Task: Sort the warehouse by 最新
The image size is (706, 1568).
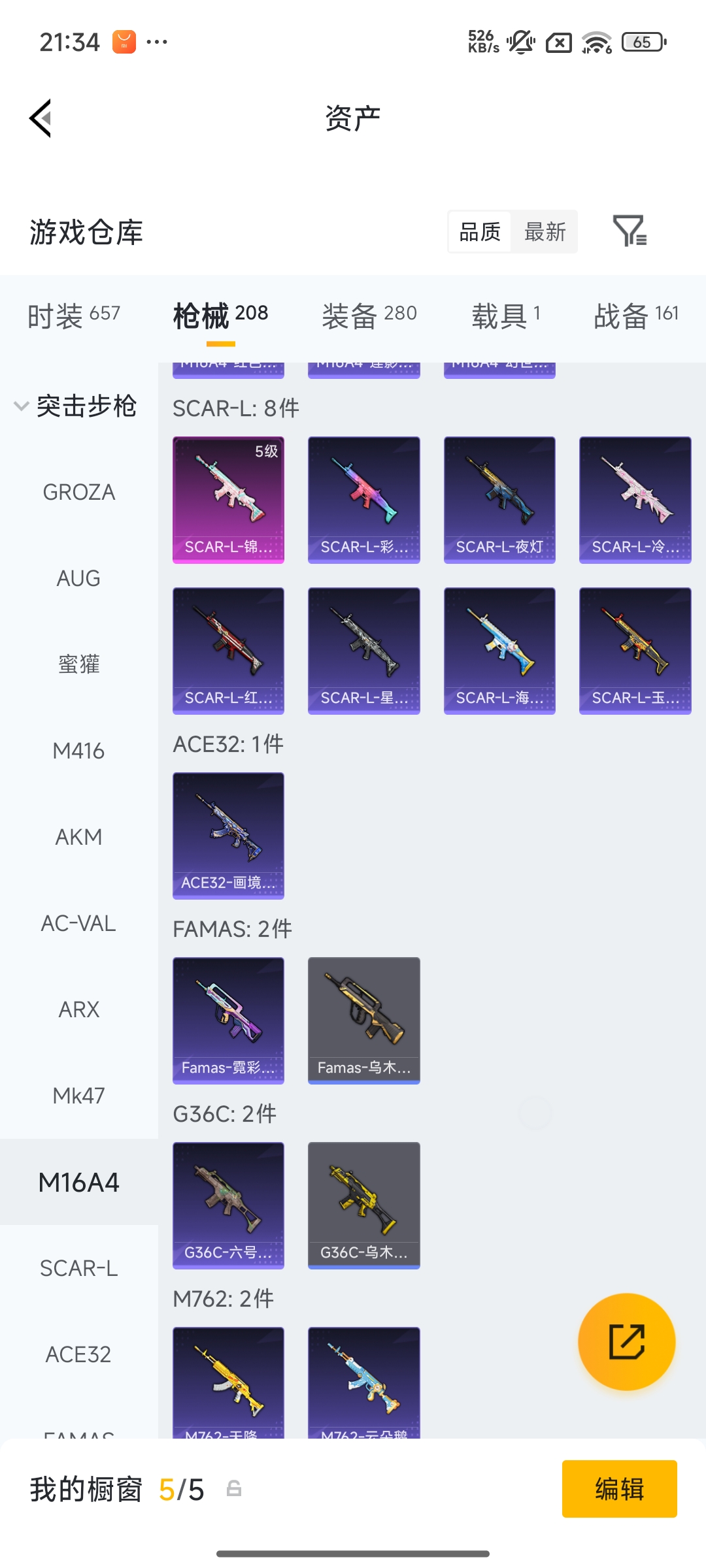Action: click(x=545, y=232)
